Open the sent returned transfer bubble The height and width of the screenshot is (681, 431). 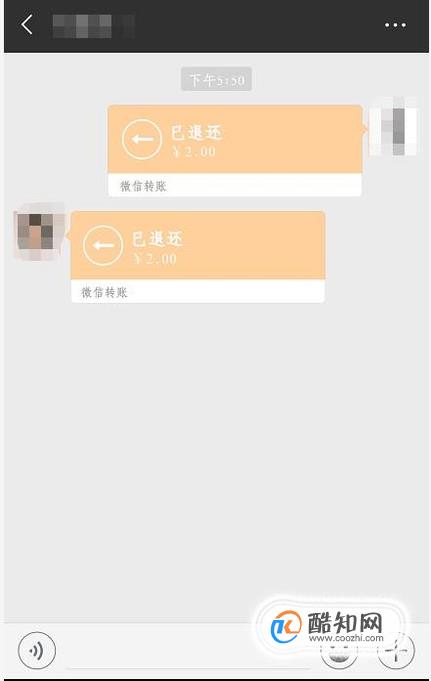235,150
